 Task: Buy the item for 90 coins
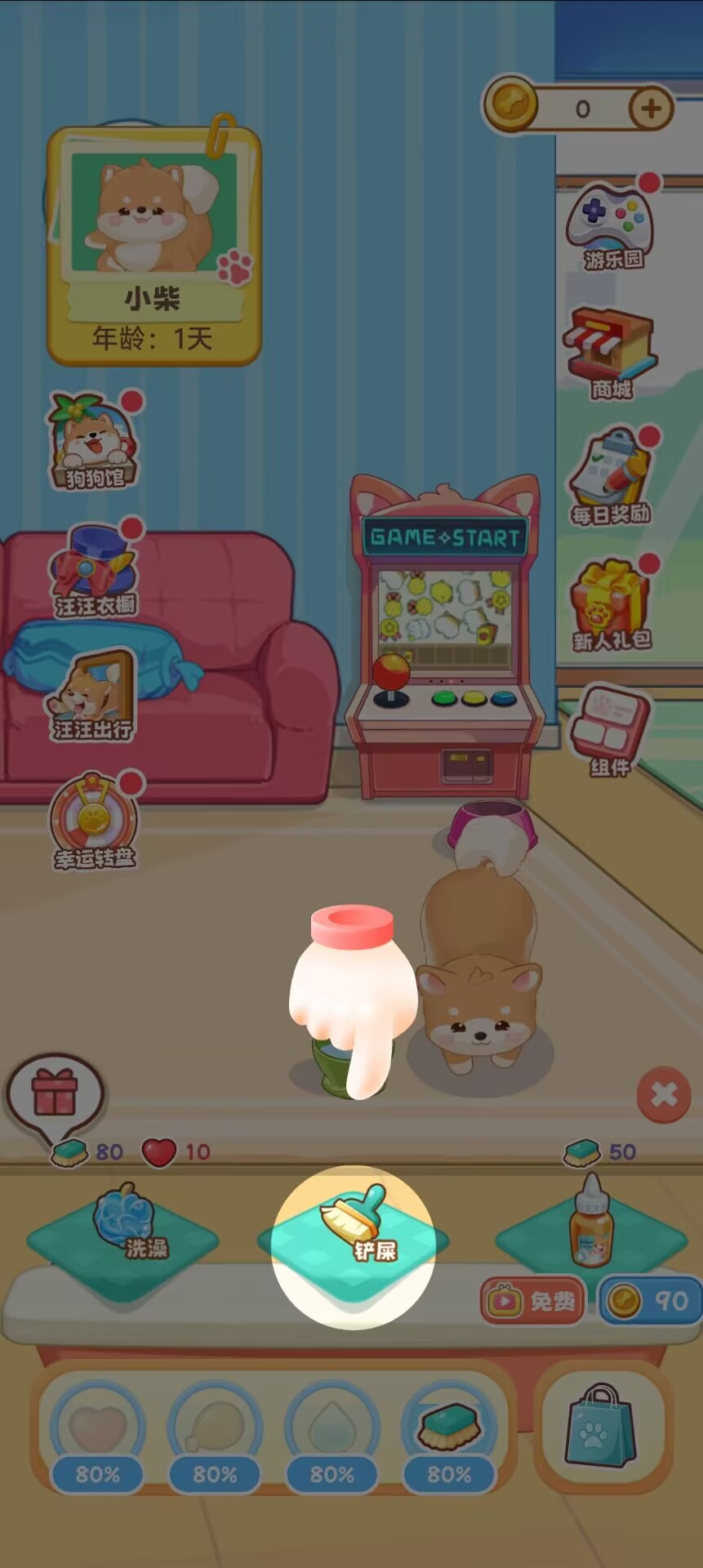[x=651, y=1300]
